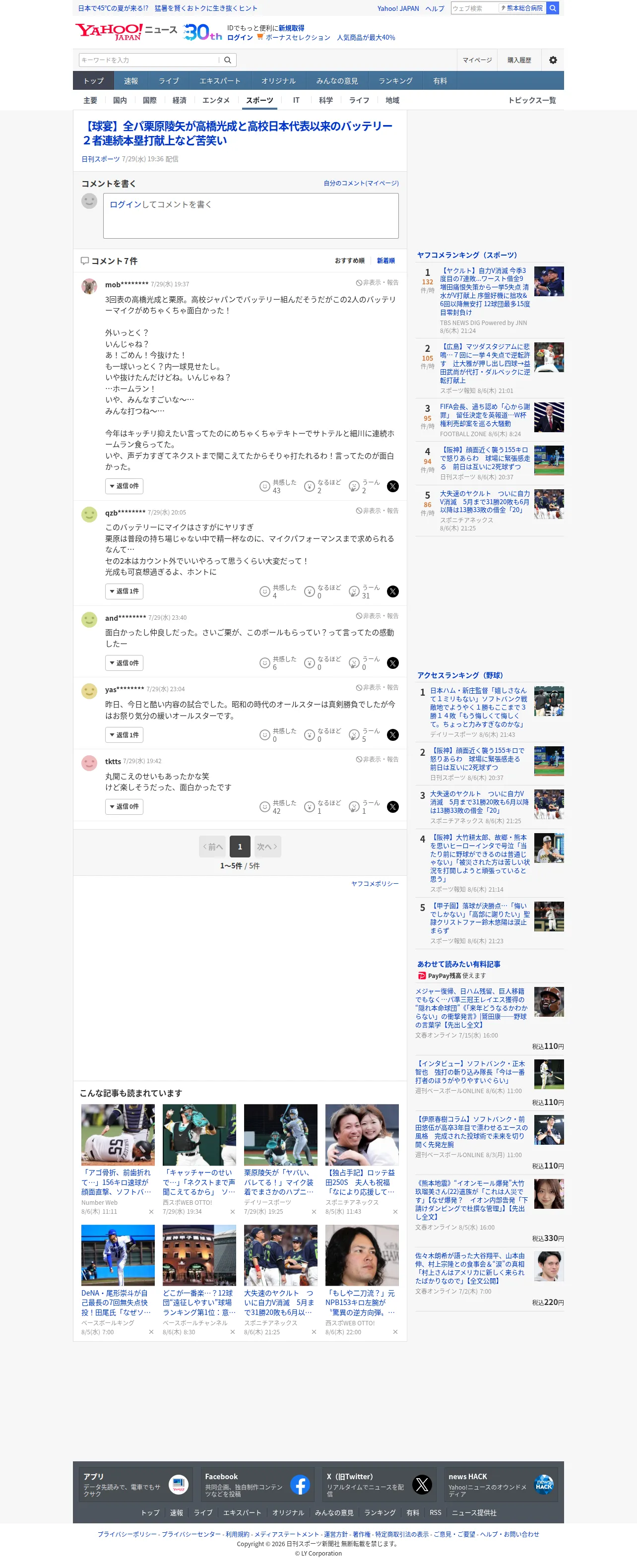Open トピックス一覧 link

532,100
